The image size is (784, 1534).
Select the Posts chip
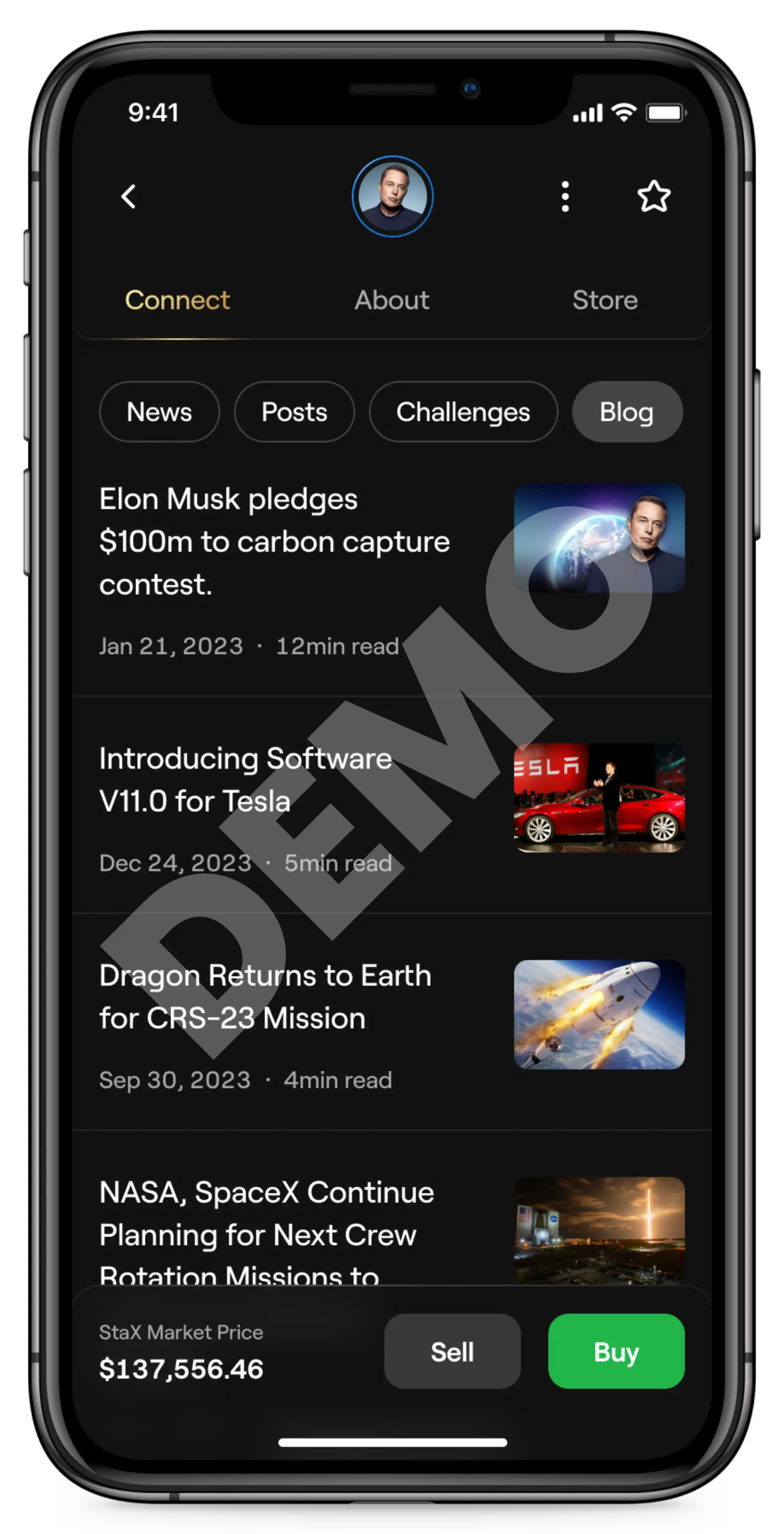(x=294, y=412)
